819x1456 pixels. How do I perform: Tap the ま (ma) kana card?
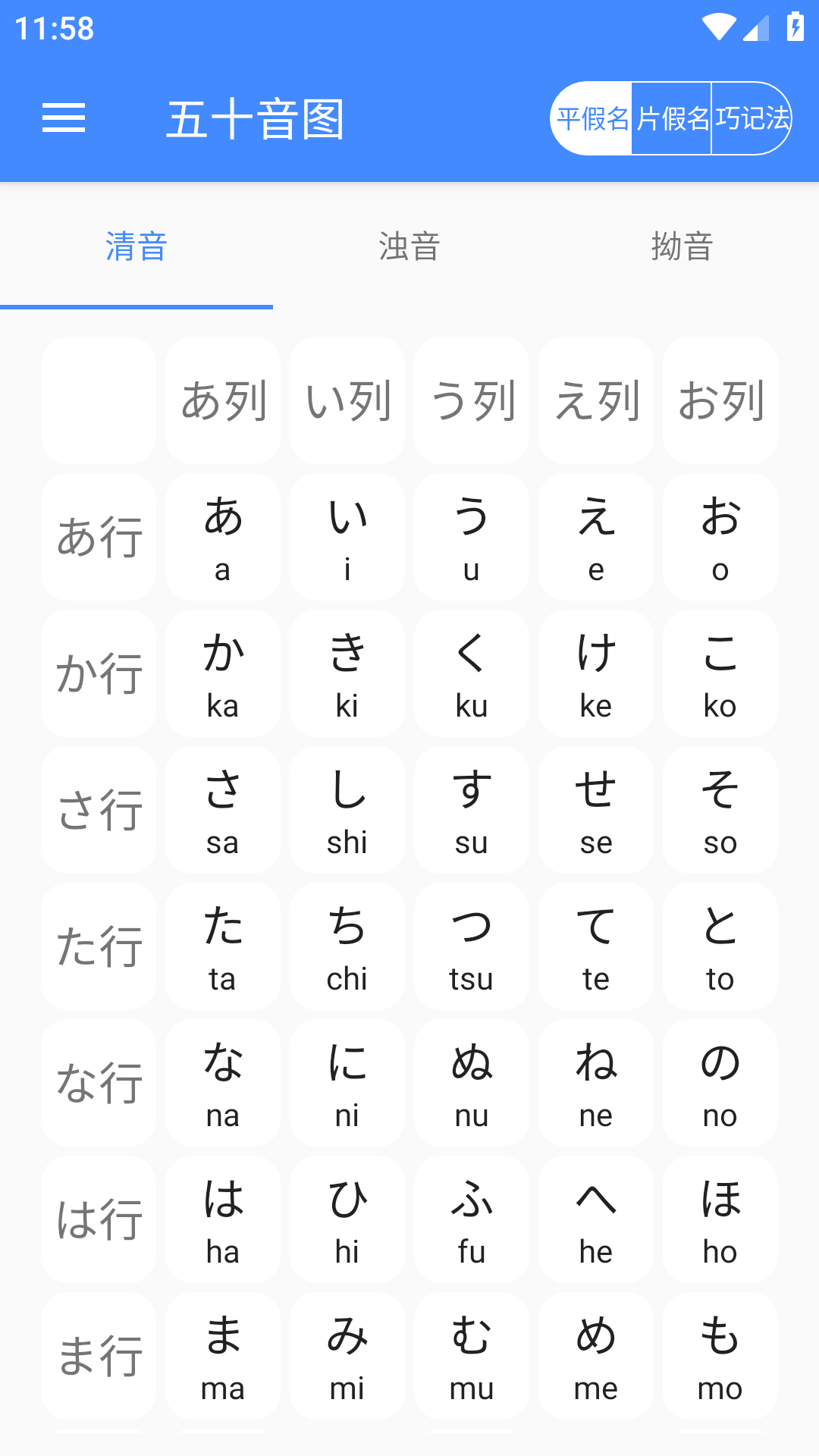coord(222,1356)
